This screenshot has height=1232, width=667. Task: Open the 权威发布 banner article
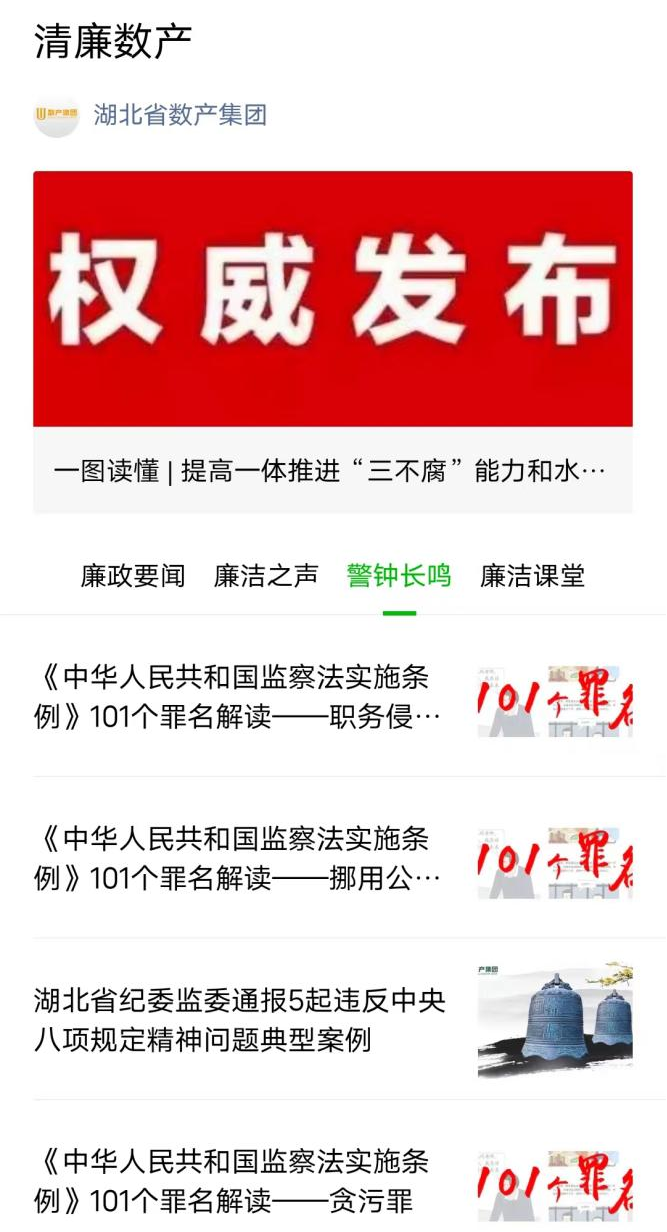pyautogui.click(x=332, y=300)
